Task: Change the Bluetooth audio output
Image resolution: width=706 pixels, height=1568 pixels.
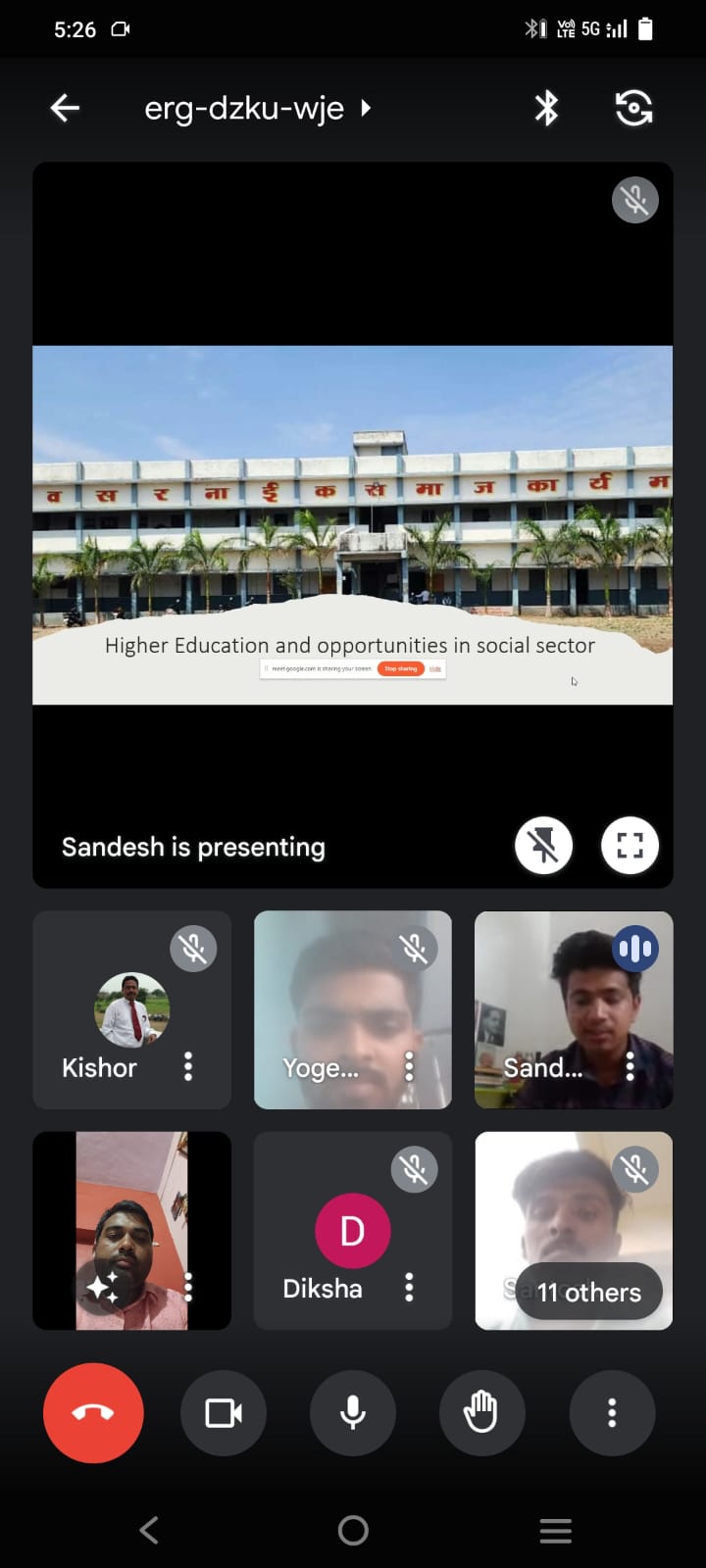Action: click(x=546, y=108)
